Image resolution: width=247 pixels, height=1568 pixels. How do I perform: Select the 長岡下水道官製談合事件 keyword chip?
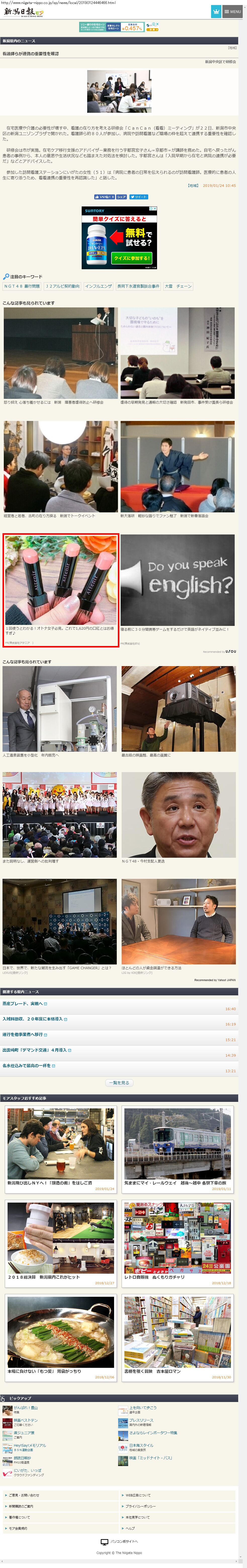pos(138,286)
